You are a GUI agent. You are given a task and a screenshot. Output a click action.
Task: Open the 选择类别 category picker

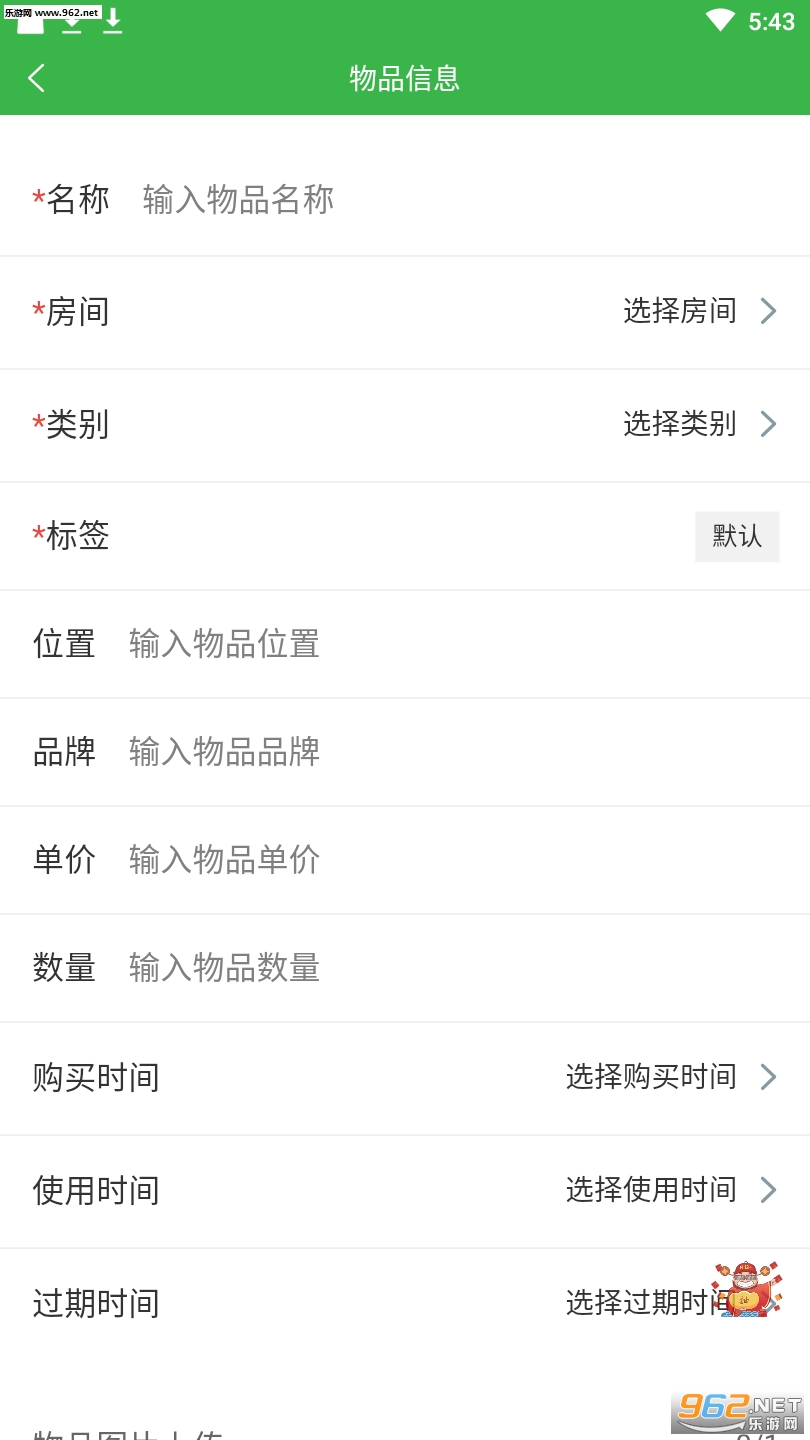[x=698, y=424]
